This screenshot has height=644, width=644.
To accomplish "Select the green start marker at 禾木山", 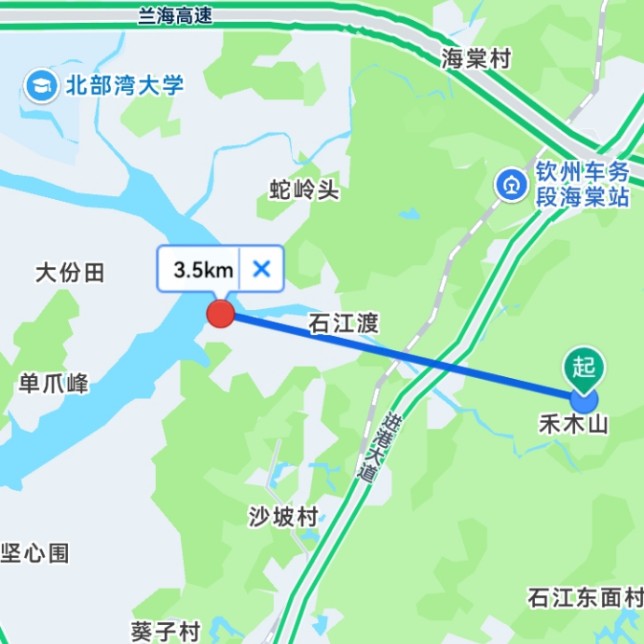I will pyautogui.click(x=582, y=368).
